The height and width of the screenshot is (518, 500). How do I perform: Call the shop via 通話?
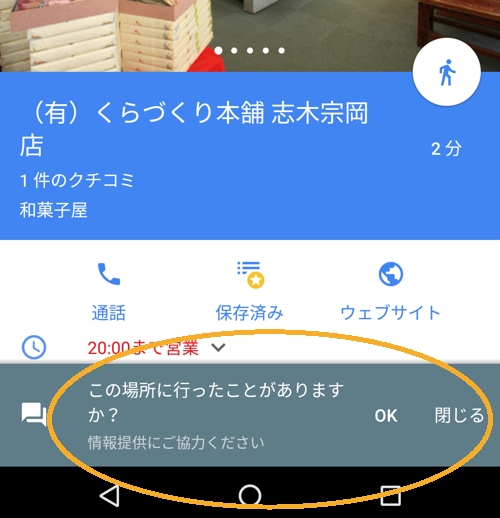coord(109,292)
